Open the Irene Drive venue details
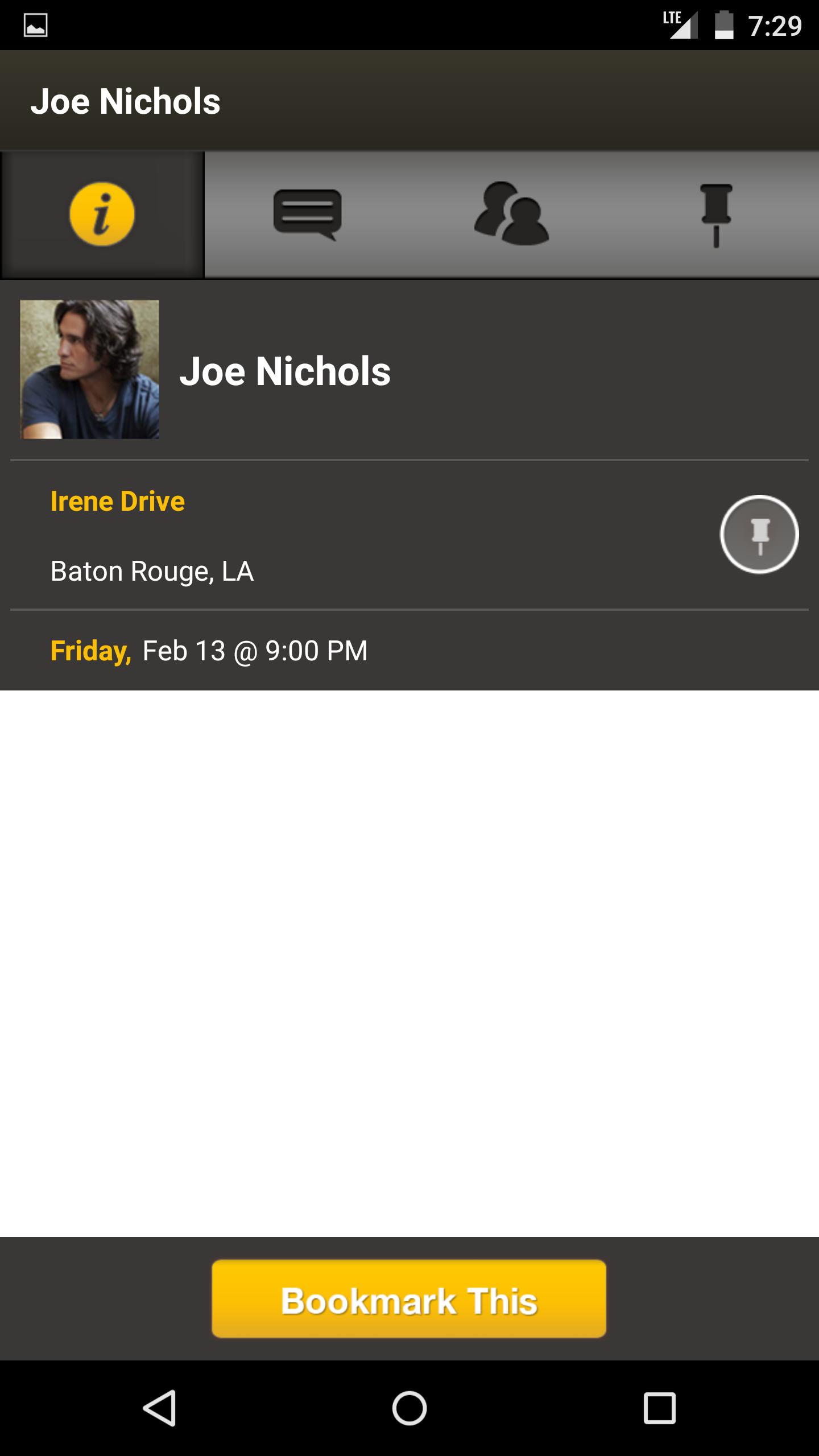The height and width of the screenshot is (1456, 819). click(118, 501)
